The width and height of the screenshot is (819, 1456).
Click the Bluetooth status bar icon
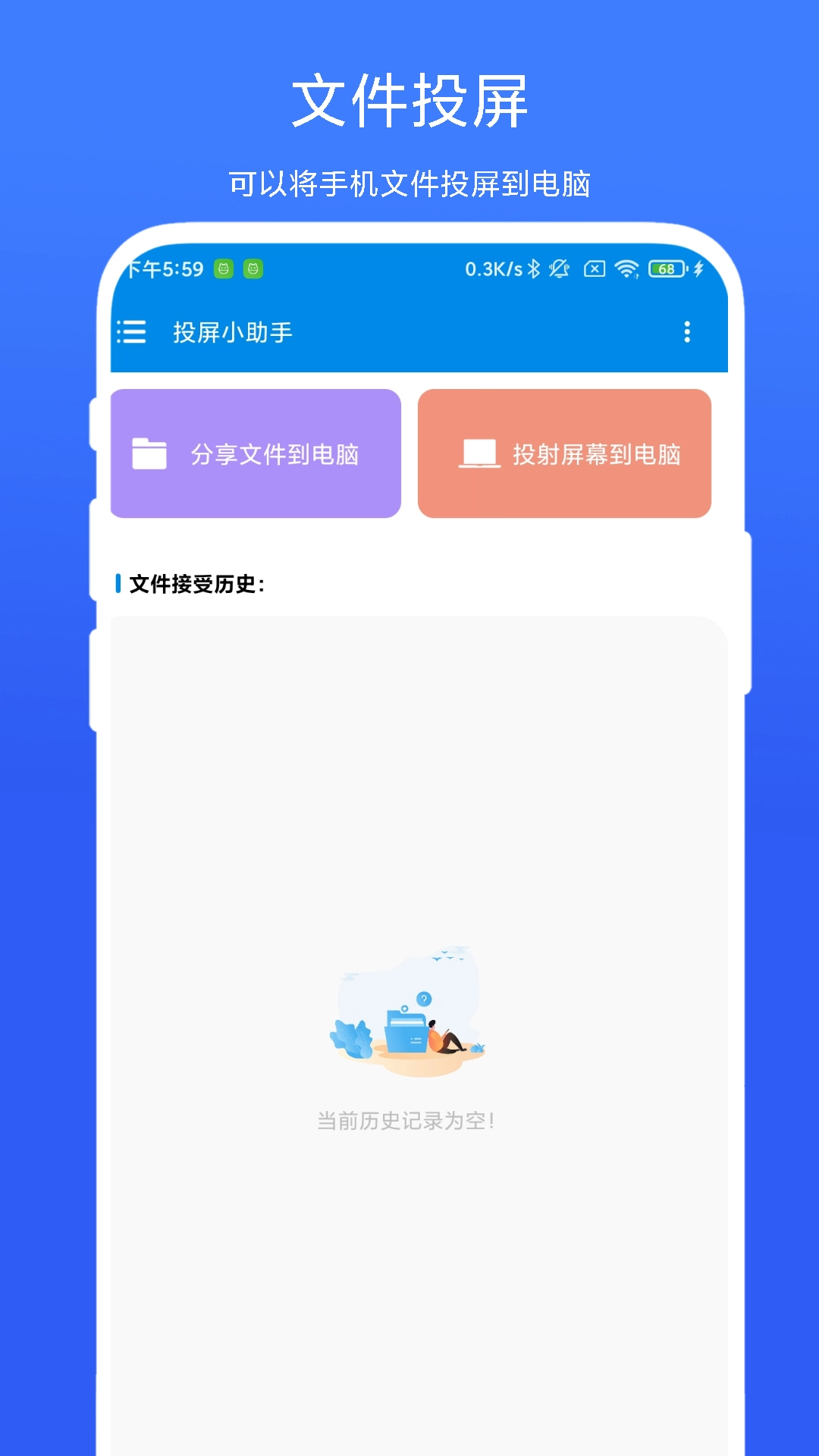(535, 269)
